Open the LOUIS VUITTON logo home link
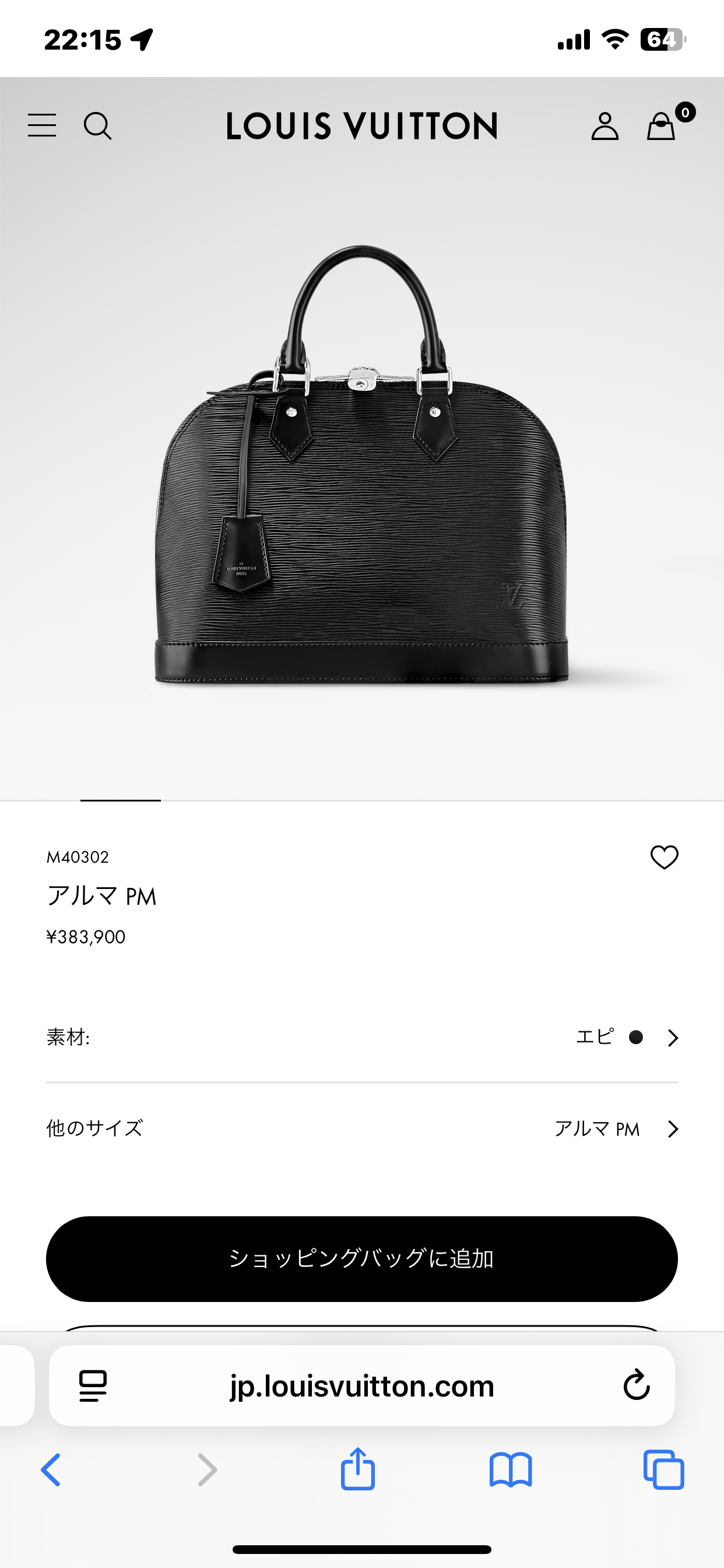The height and width of the screenshot is (1568, 724). point(361,126)
